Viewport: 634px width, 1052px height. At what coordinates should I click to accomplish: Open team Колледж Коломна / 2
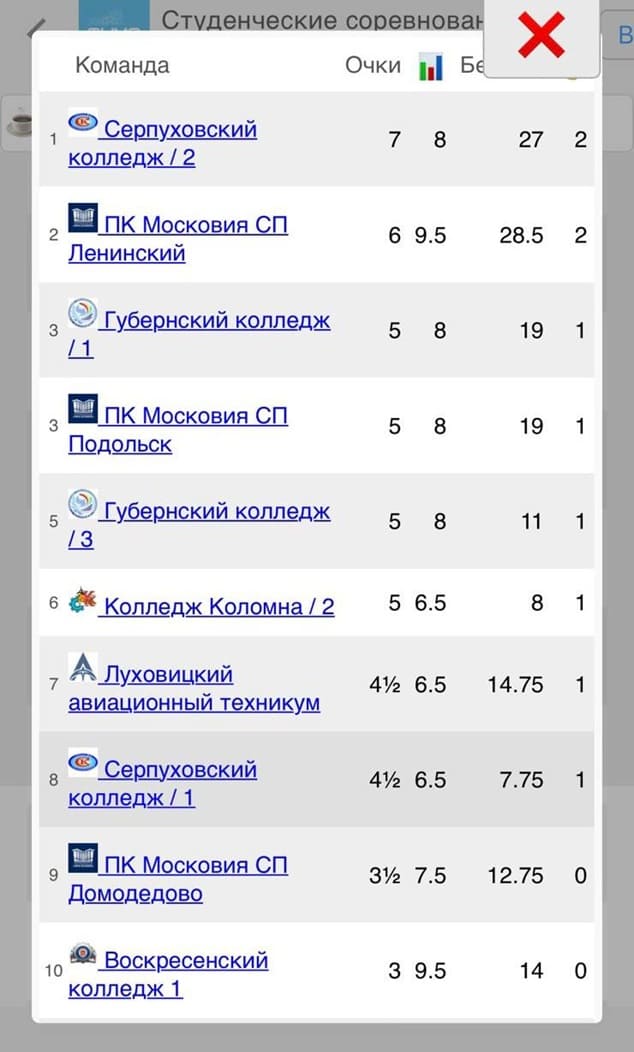coord(218,607)
